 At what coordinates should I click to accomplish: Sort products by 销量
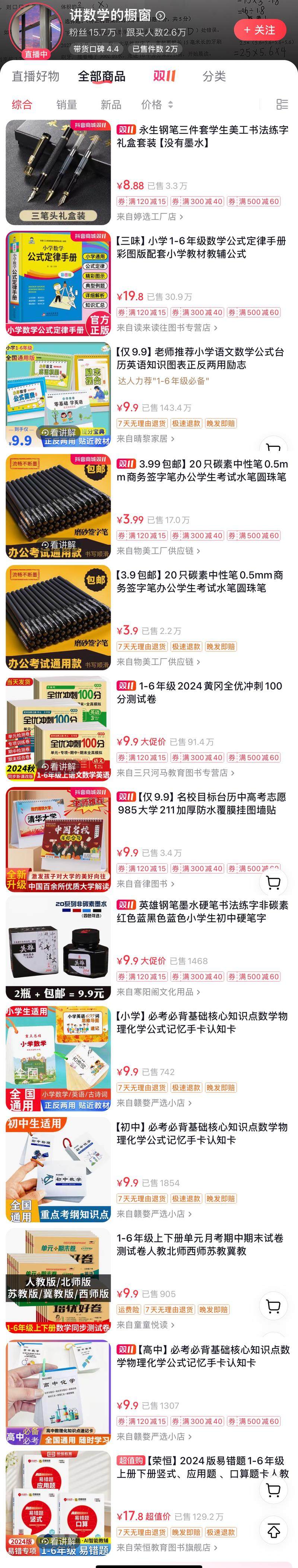pyautogui.click(x=66, y=105)
